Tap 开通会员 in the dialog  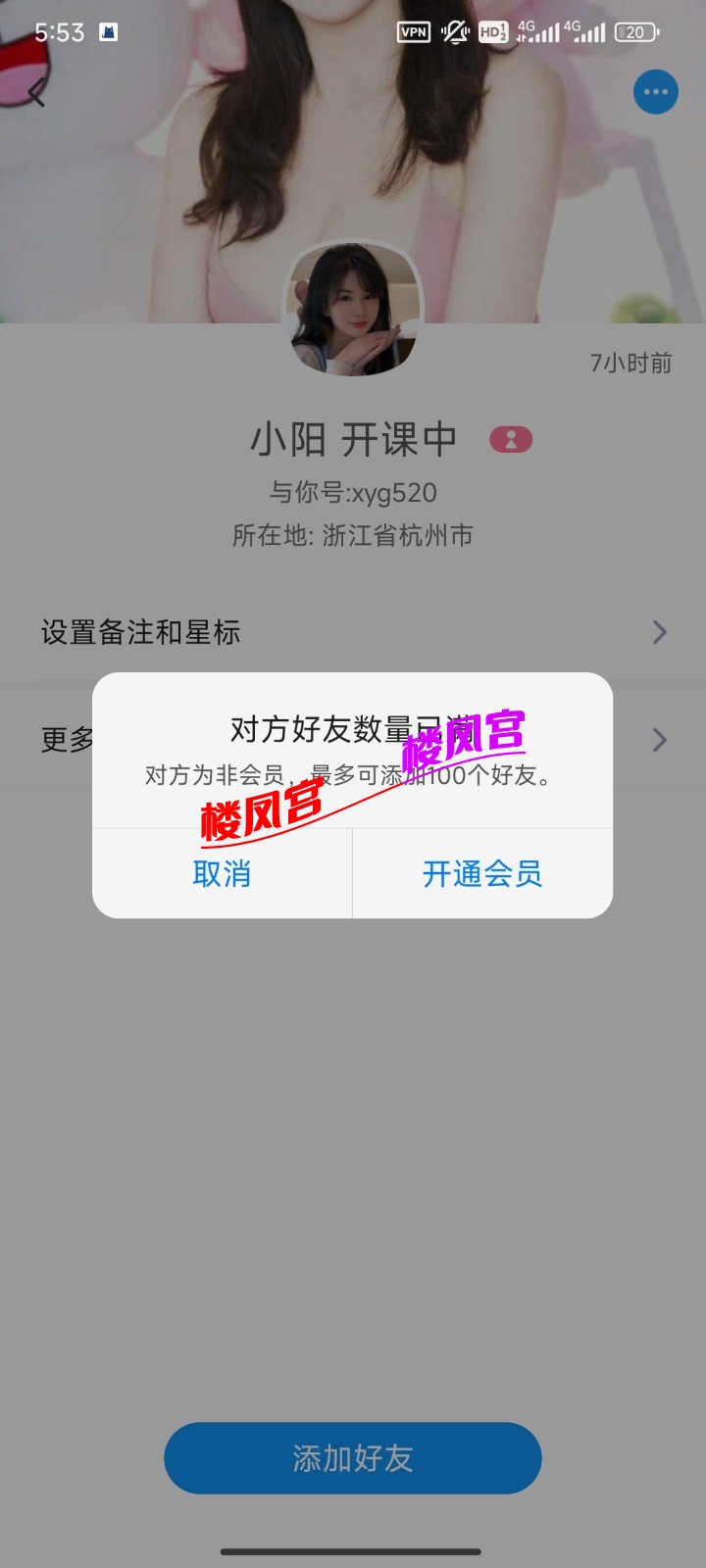pyautogui.click(x=481, y=873)
